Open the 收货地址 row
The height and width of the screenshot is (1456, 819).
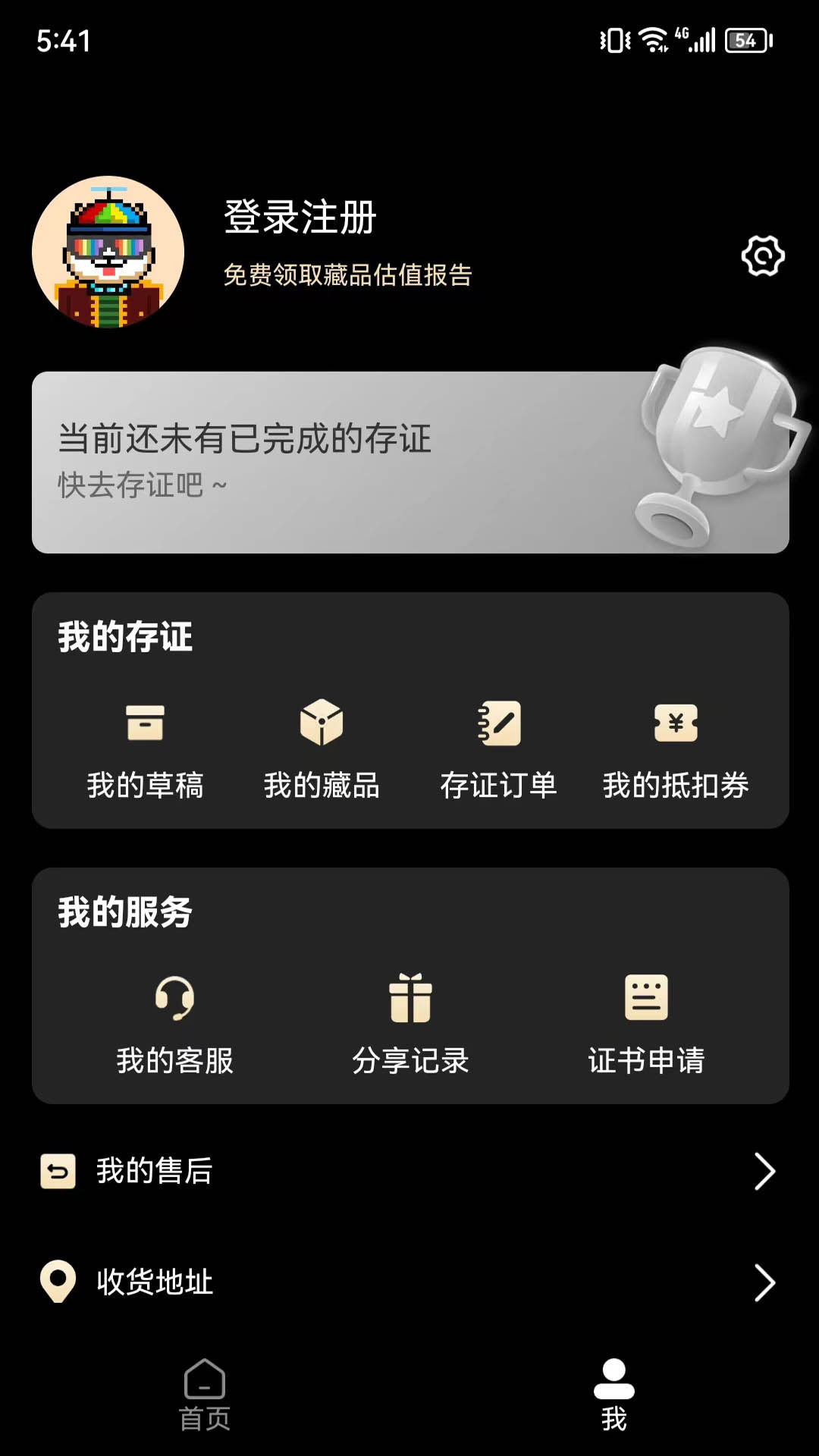(409, 1282)
